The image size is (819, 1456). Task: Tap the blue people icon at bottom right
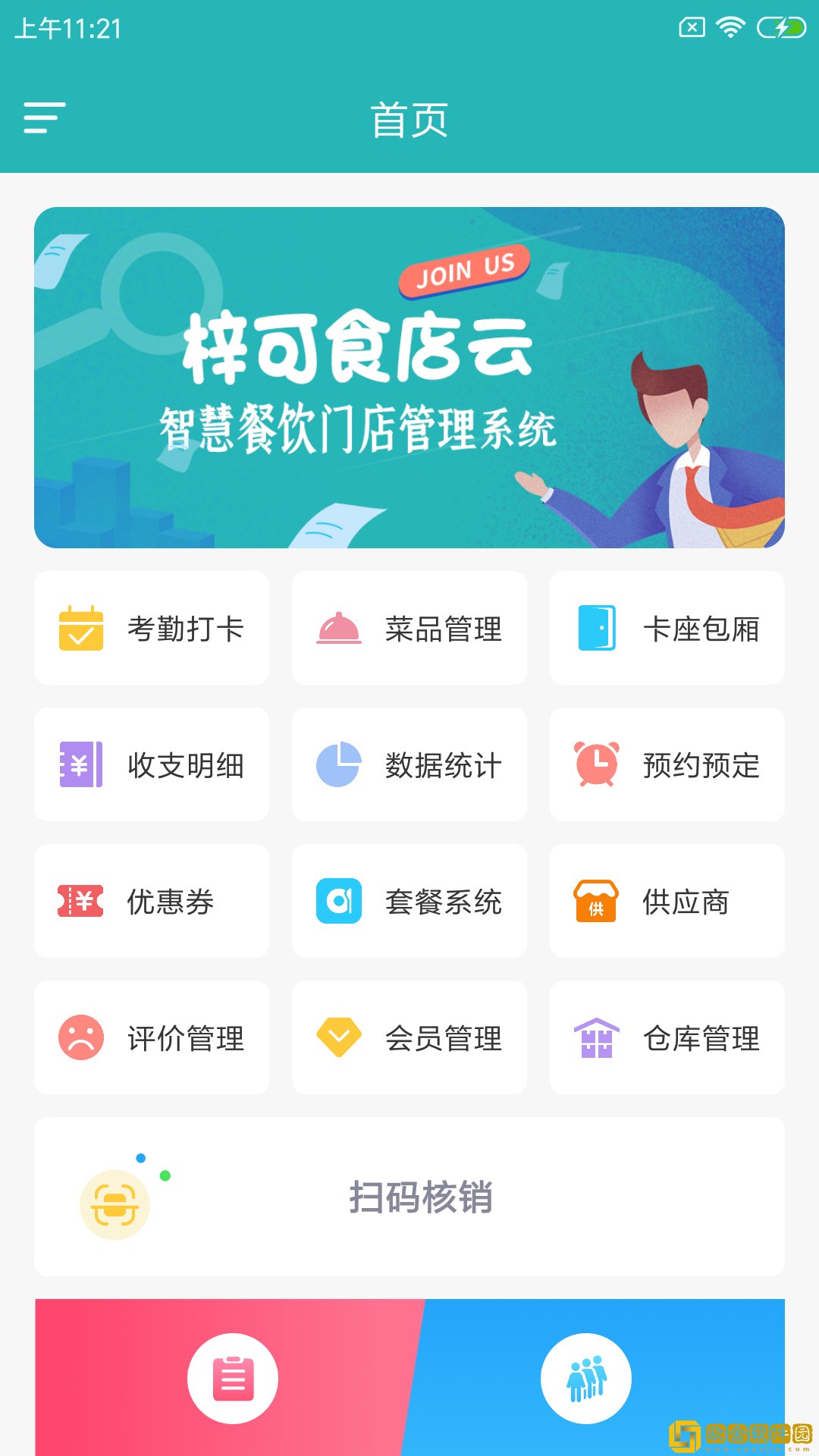[x=585, y=1379]
